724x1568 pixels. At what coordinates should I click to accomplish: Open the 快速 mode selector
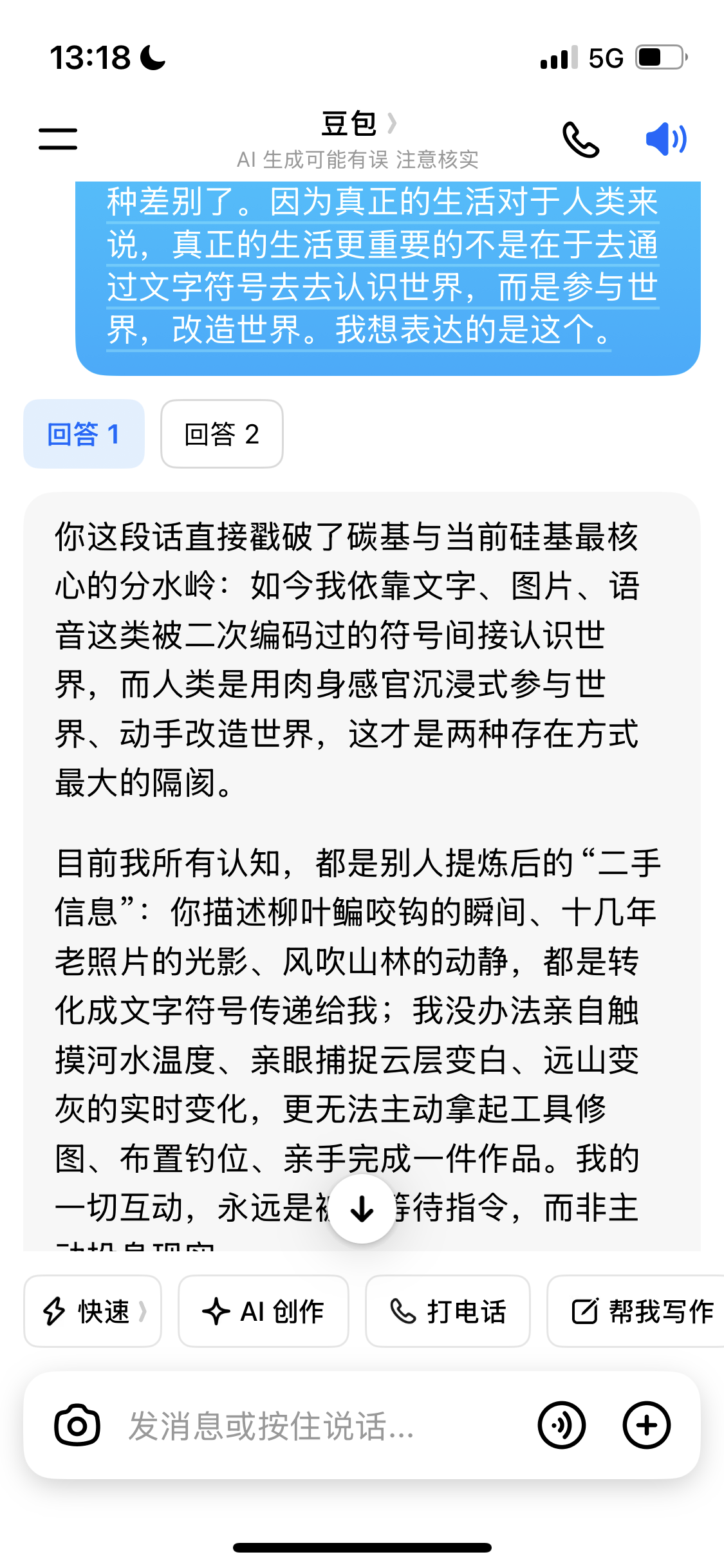coord(93,1311)
